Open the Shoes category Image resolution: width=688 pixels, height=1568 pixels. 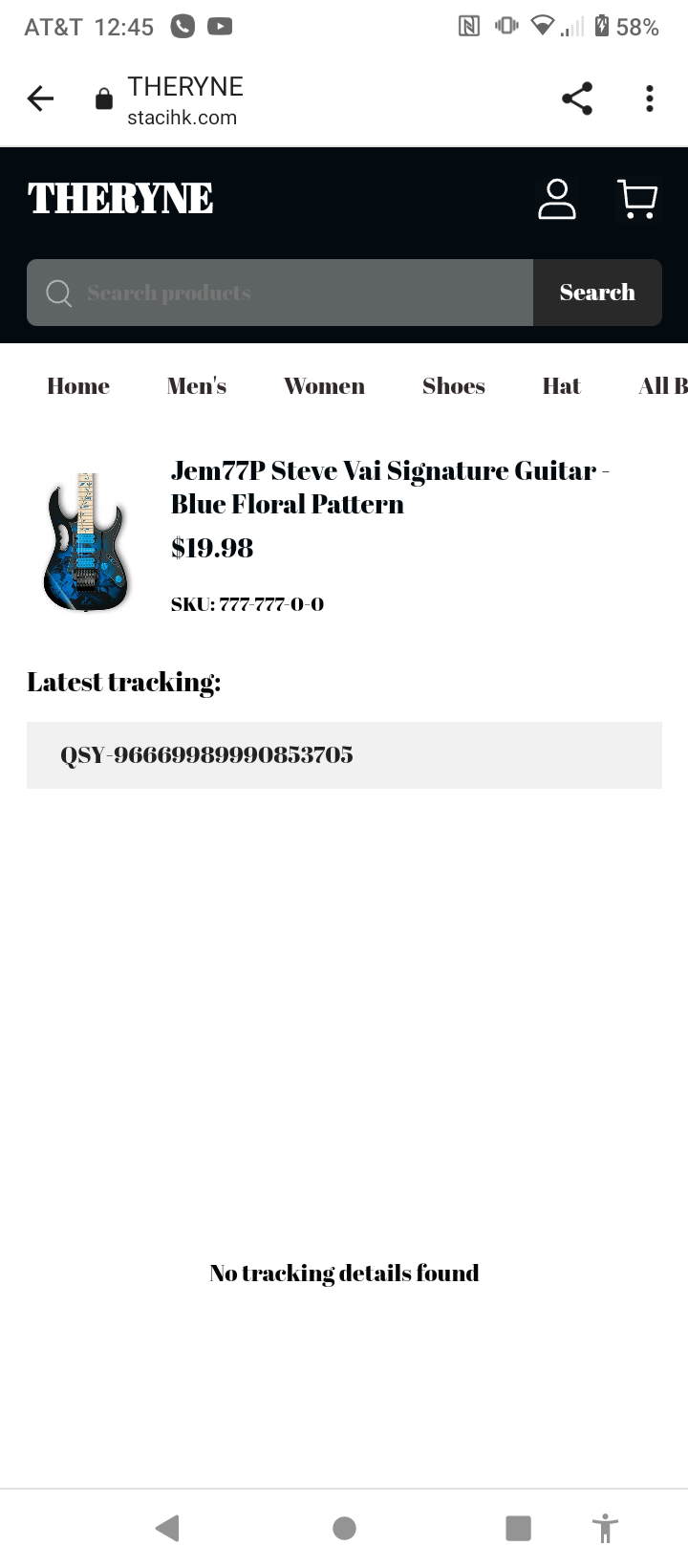point(454,386)
